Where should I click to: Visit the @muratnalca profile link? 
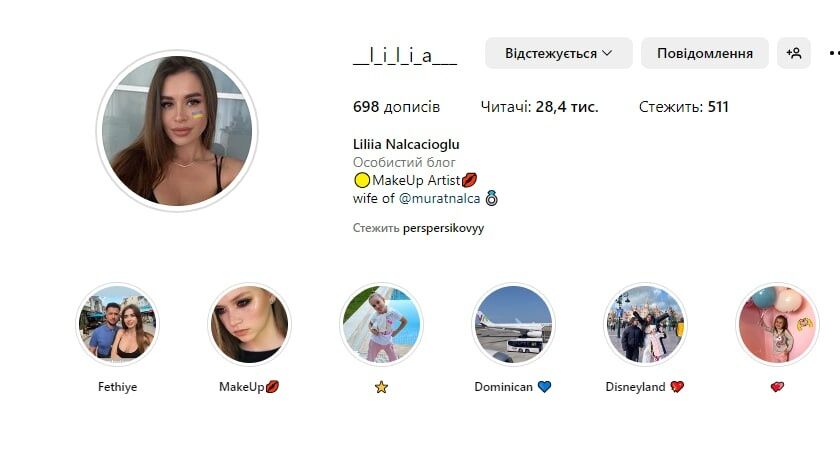pyautogui.click(x=439, y=198)
